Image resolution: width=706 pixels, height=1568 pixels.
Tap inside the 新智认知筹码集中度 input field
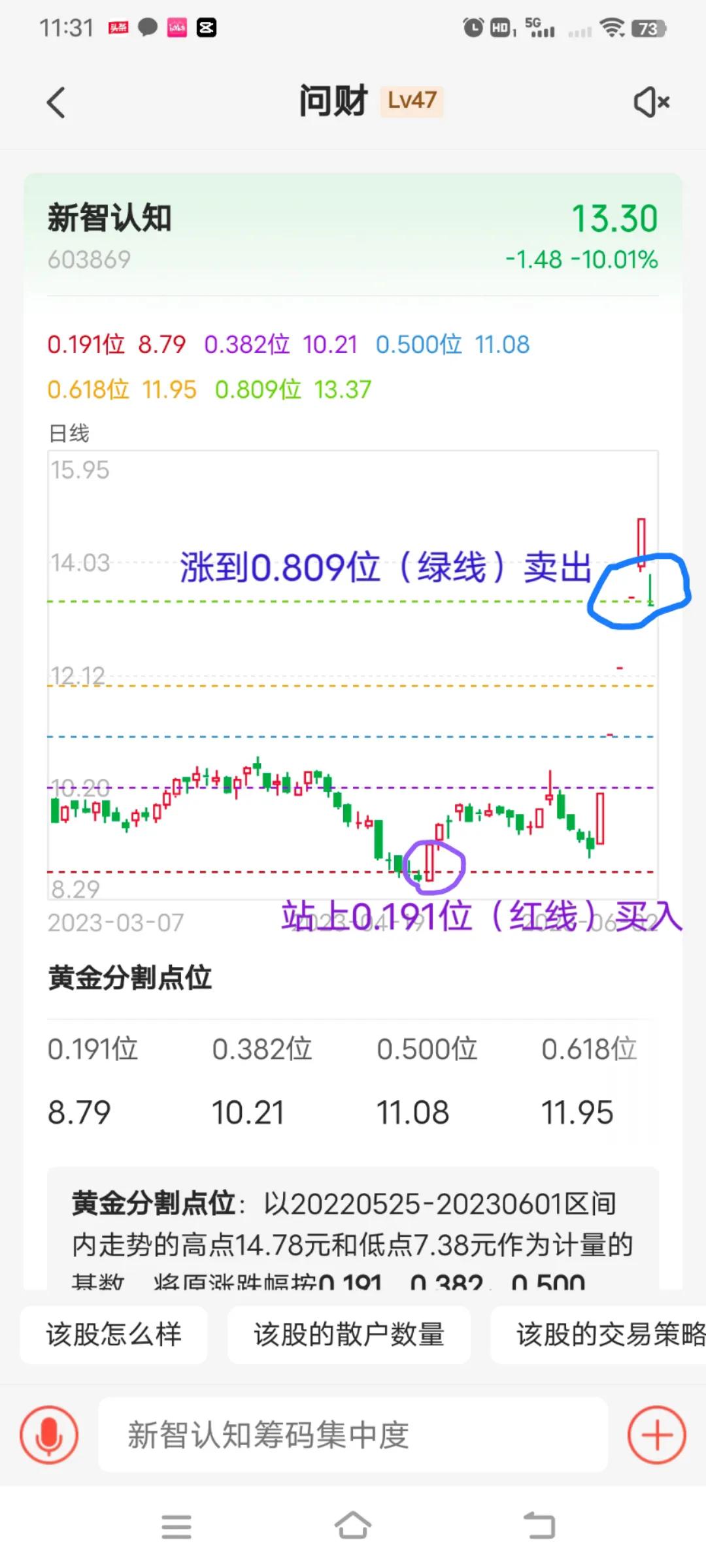coord(353,1435)
